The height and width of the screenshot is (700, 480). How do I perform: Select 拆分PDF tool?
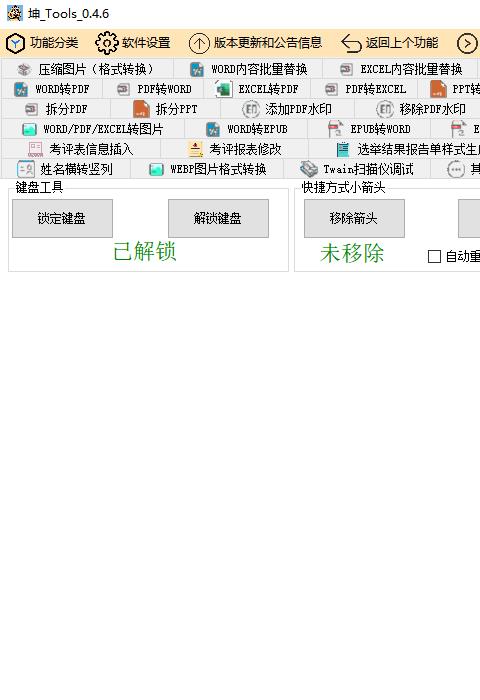tap(56, 109)
